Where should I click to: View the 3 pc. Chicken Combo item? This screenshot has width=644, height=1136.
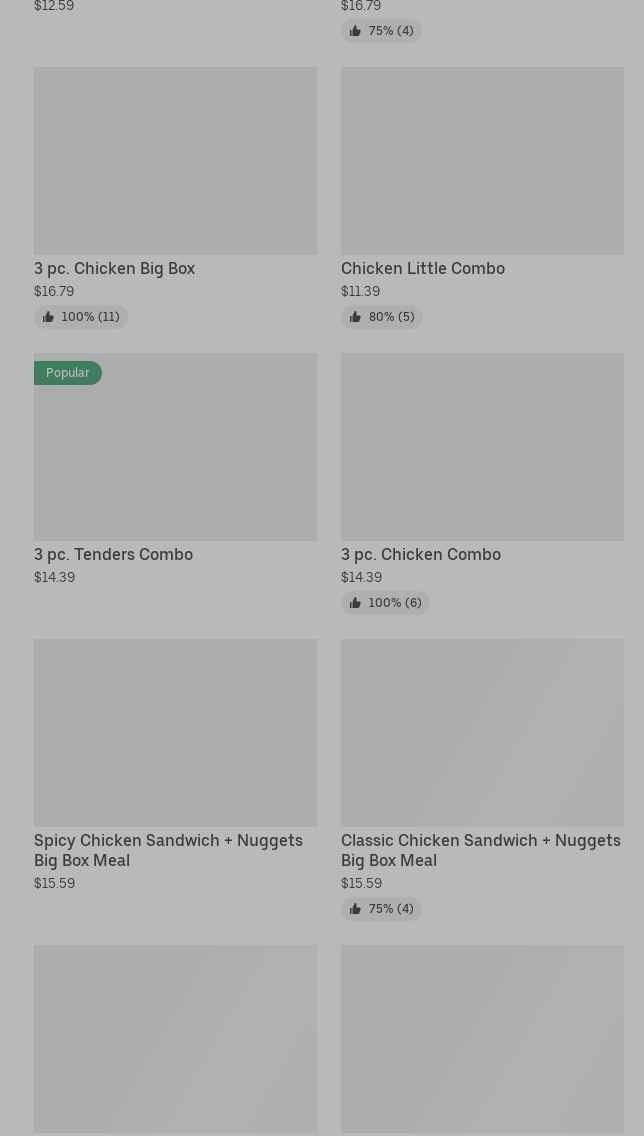482,483
